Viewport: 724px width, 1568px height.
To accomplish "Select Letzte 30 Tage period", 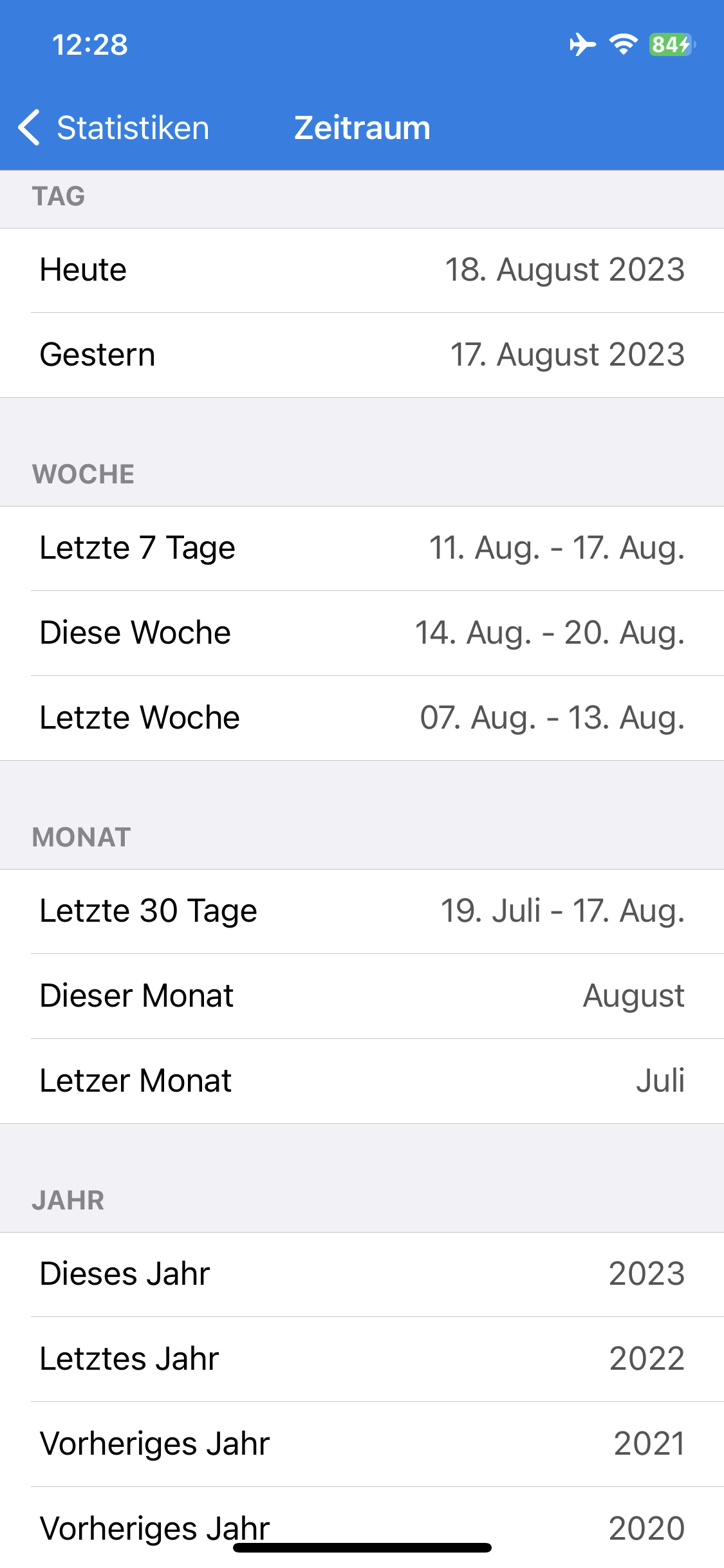I will click(x=362, y=911).
